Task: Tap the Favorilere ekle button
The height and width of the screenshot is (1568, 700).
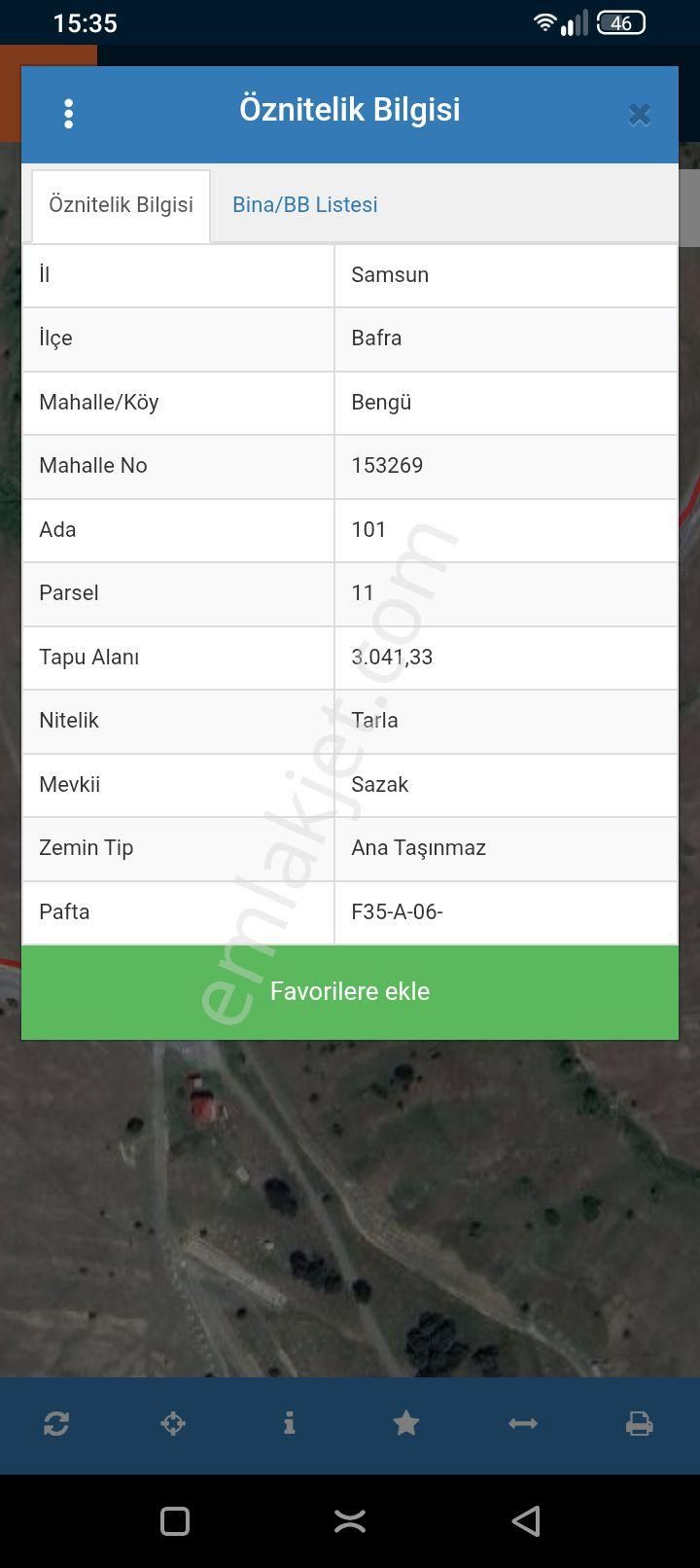Action: point(350,991)
